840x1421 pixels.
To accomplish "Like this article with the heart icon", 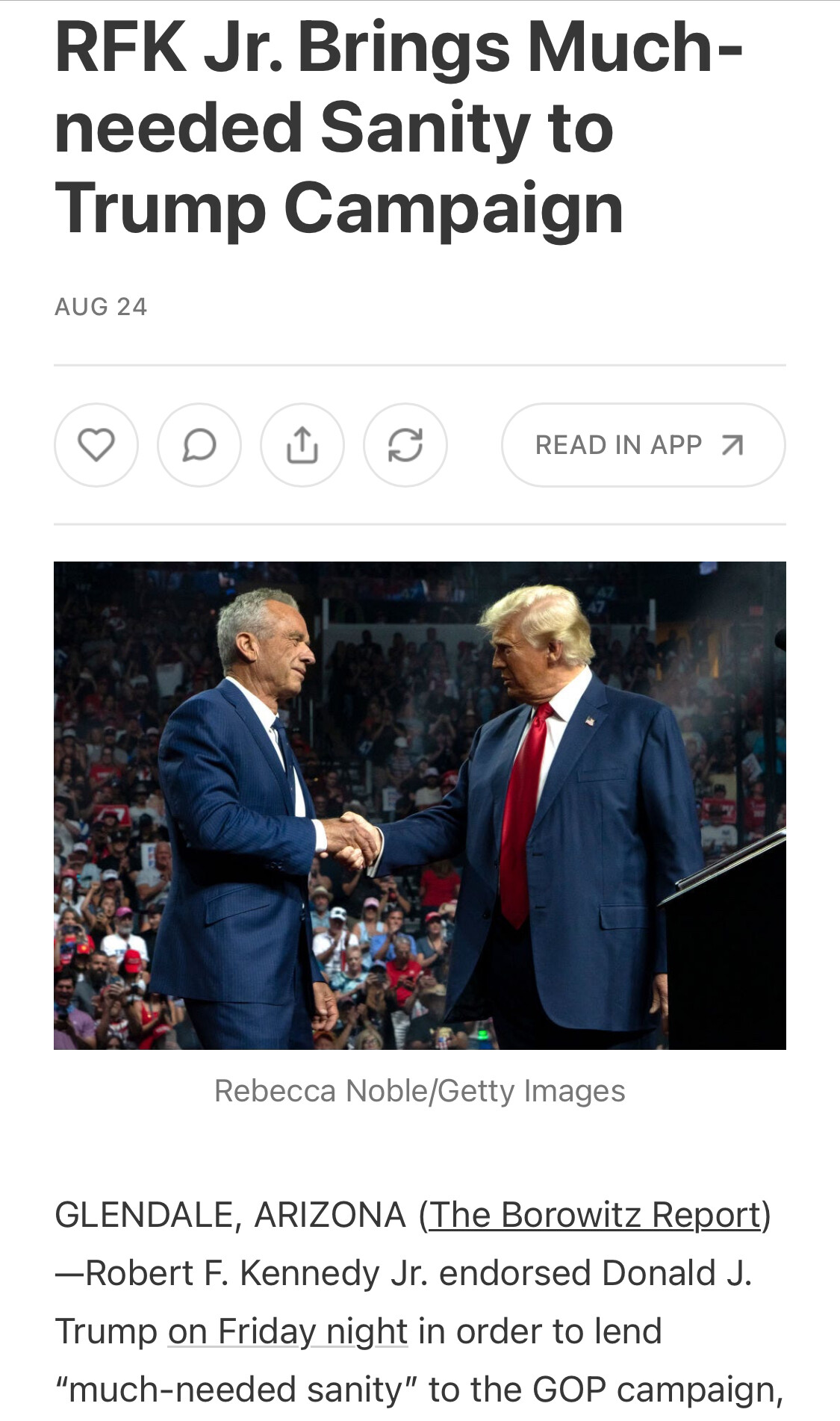I will tap(96, 445).
